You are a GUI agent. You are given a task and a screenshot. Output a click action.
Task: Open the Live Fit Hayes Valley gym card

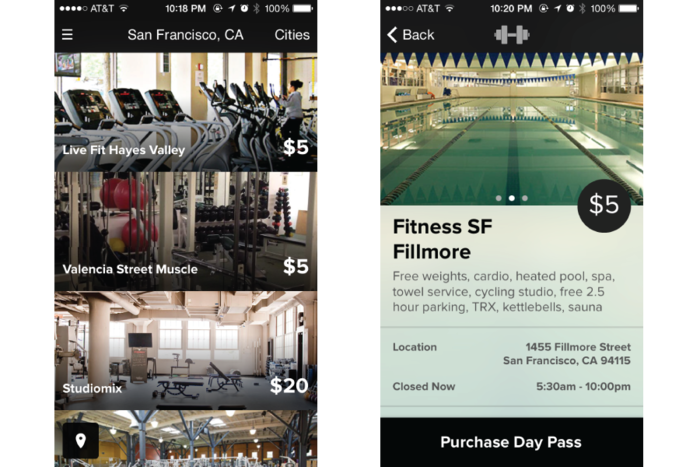tap(186, 111)
